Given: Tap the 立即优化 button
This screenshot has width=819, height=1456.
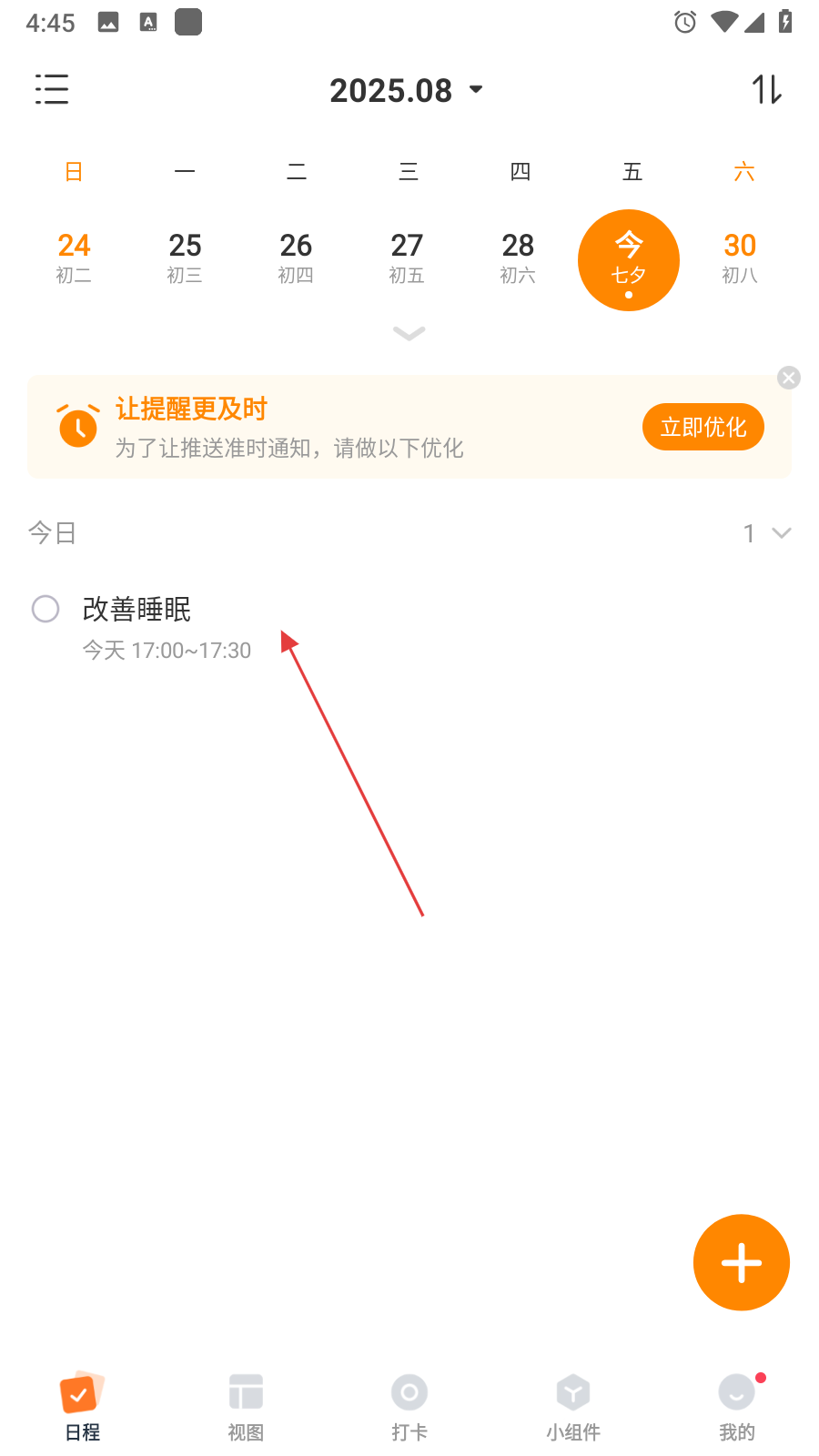Looking at the screenshot, I should coord(703,427).
